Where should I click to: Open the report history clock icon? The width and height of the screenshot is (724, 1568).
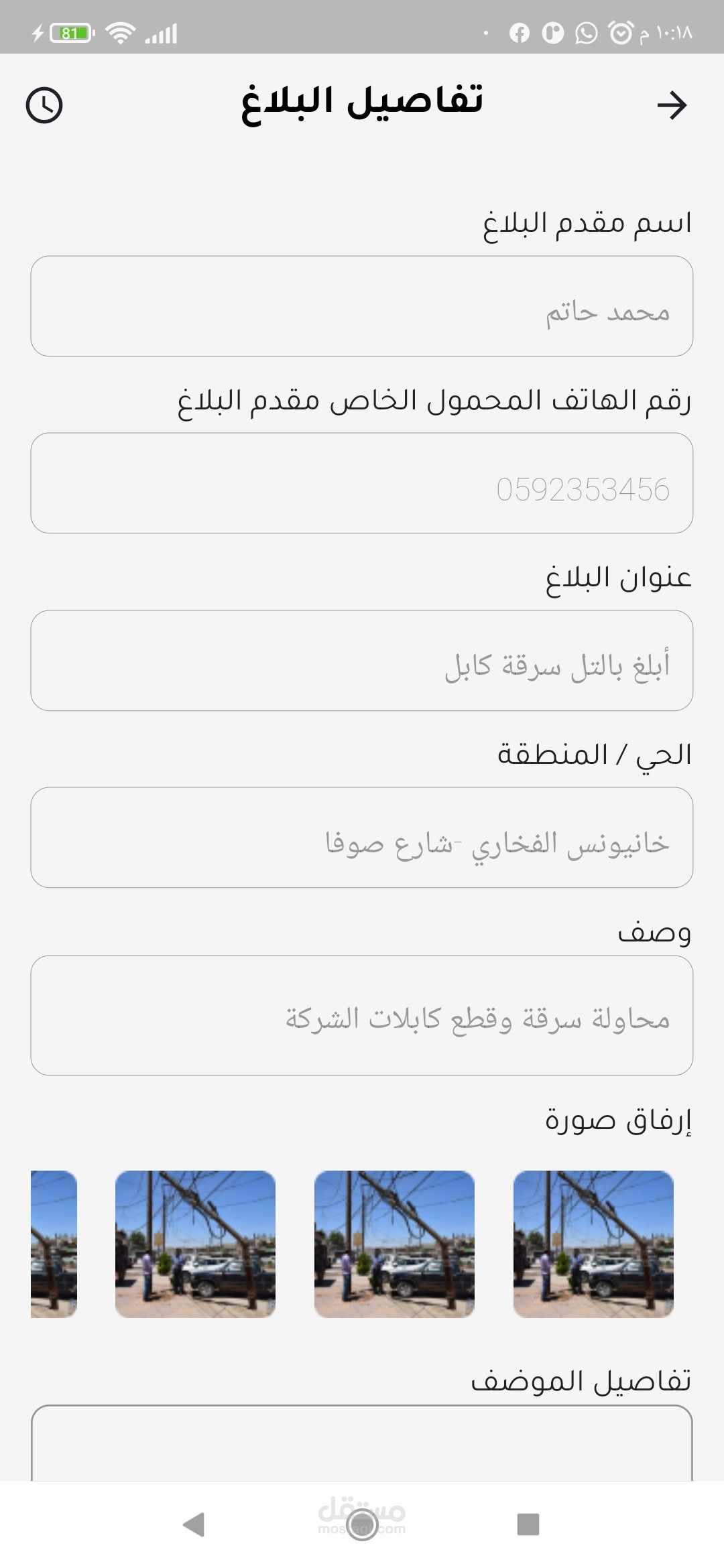[44, 105]
